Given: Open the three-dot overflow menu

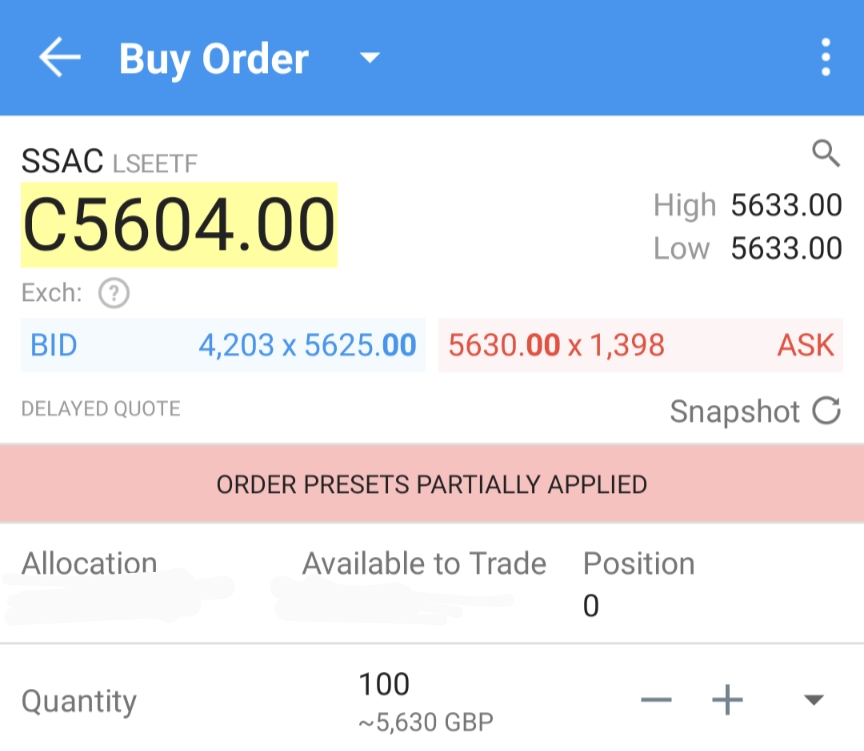Looking at the screenshot, I should point(825,58).
